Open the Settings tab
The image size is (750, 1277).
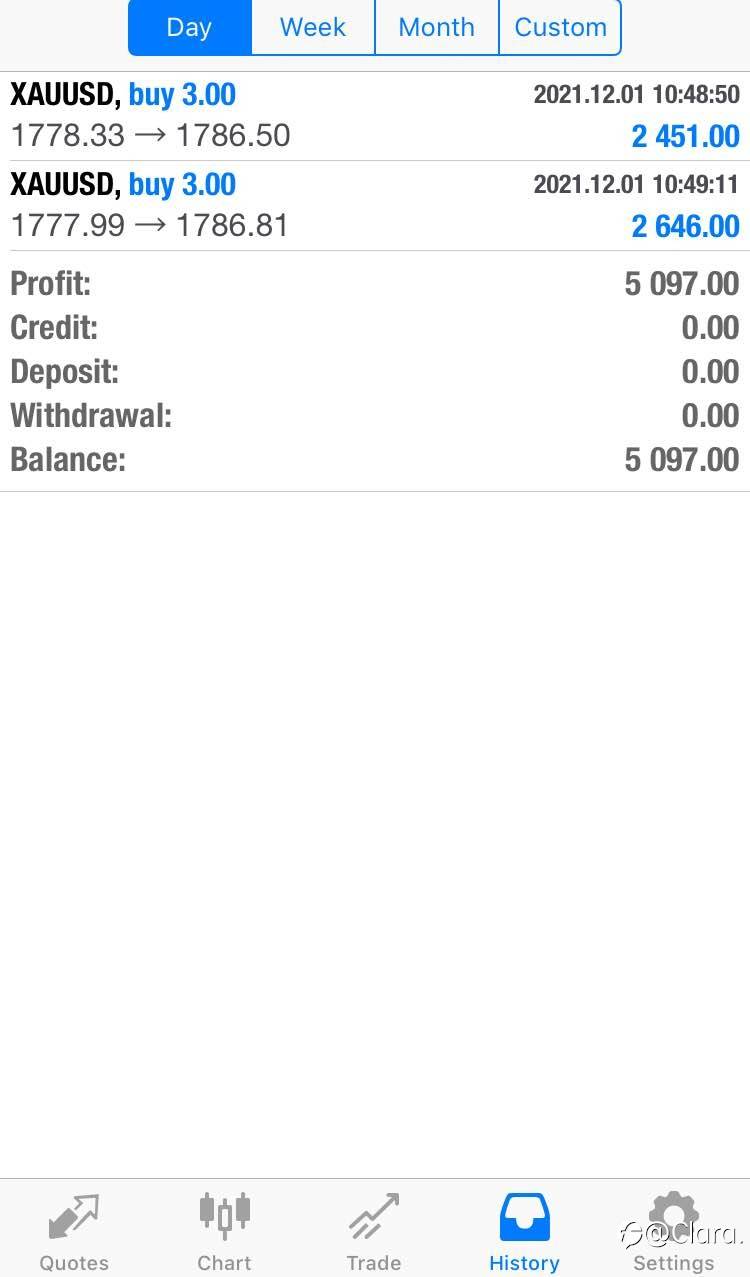[x=674, y=1232]
